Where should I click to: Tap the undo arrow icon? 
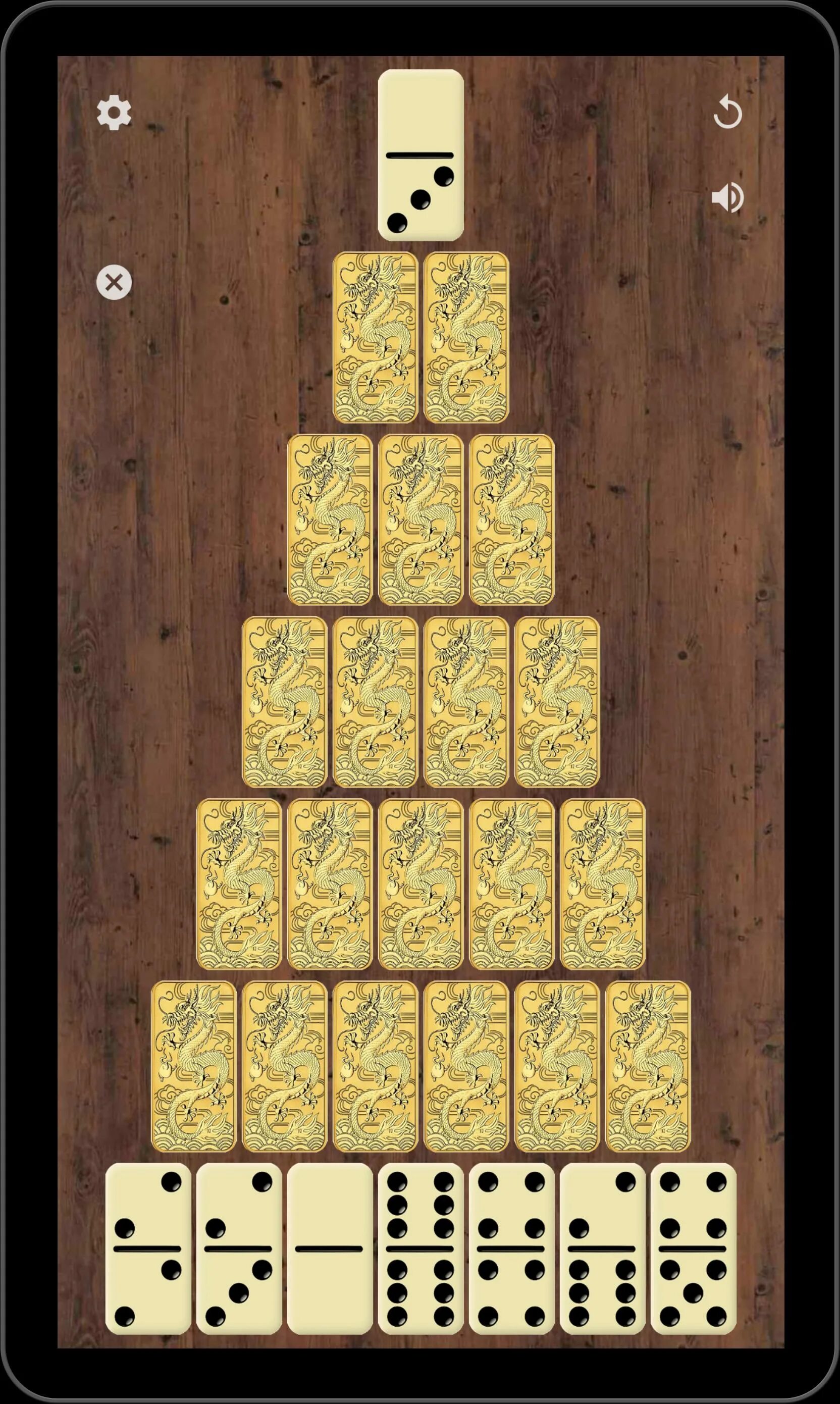point(727,112)
